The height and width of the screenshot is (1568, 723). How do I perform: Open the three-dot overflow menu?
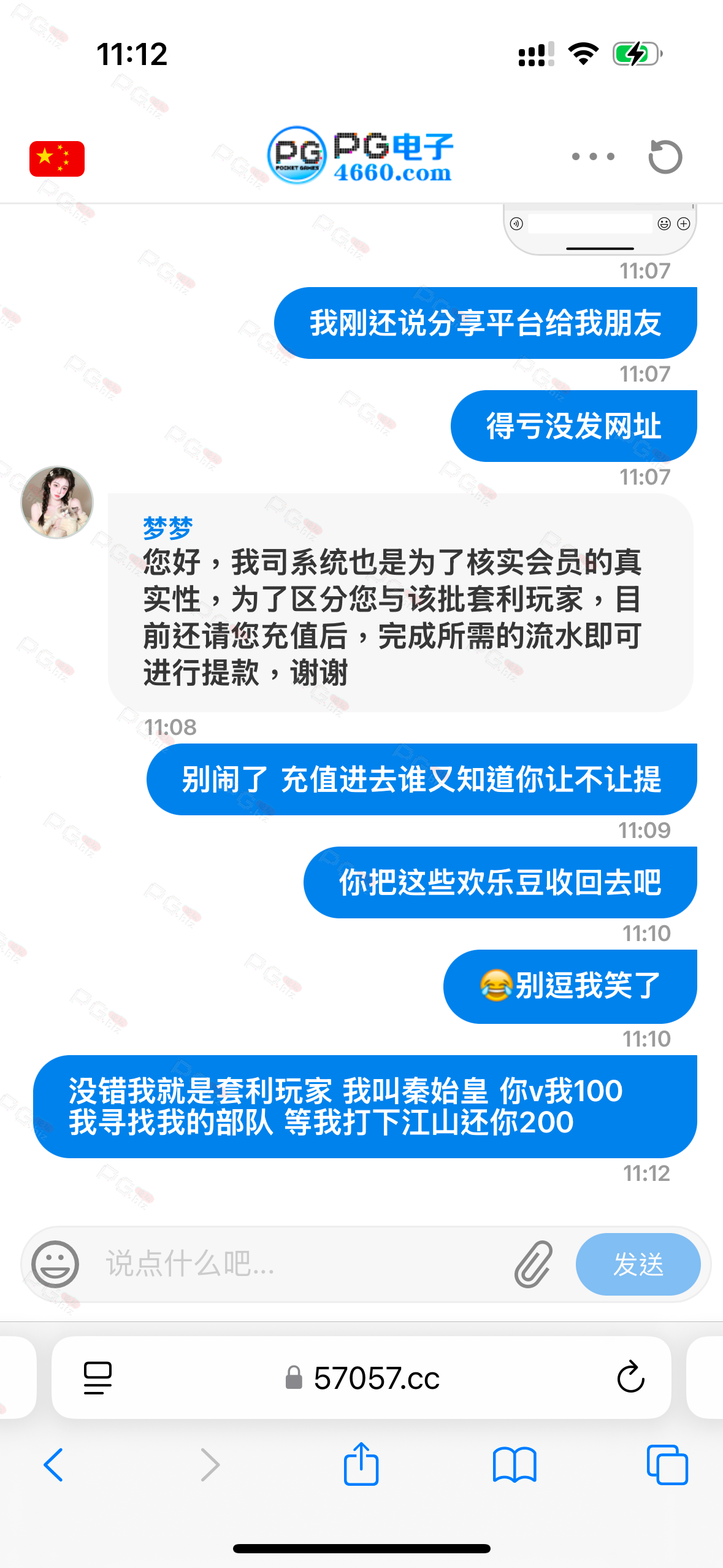pyautogui.click(x=592, y=157)
